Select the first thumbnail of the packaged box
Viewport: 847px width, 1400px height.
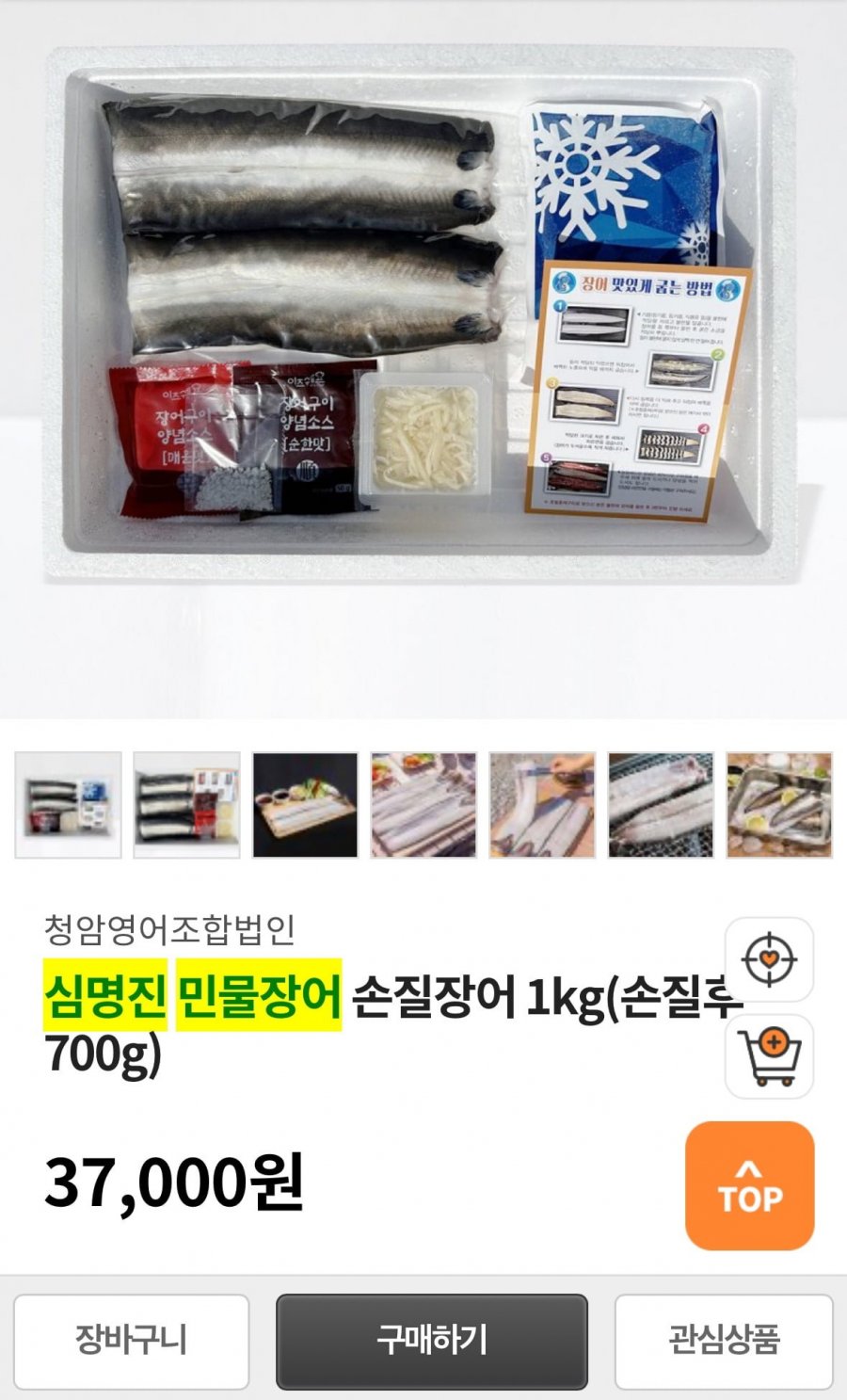click(x=68, y=805)
